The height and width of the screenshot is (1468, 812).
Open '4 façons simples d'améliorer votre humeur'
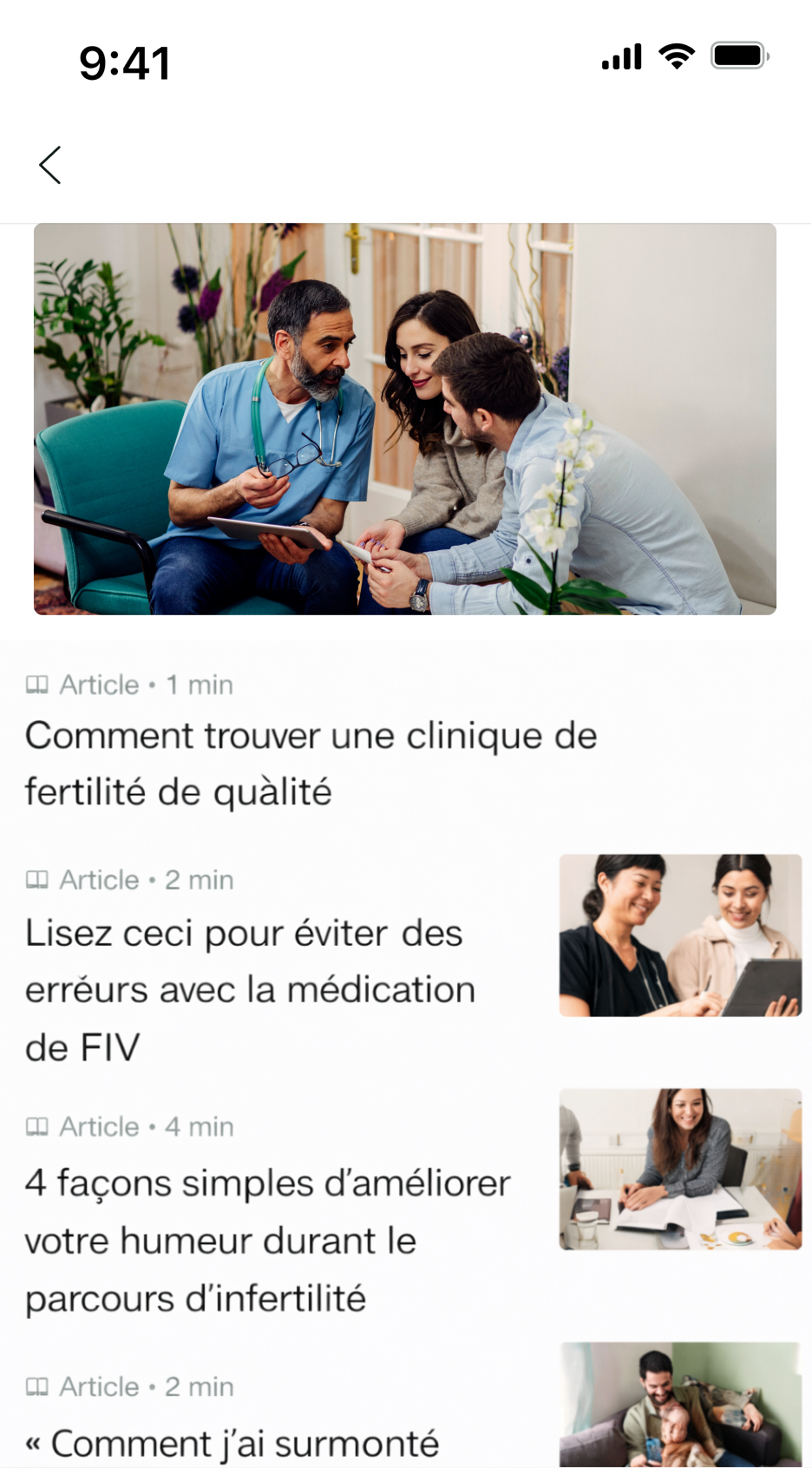pyautogui.click(x=266, y=1240)
